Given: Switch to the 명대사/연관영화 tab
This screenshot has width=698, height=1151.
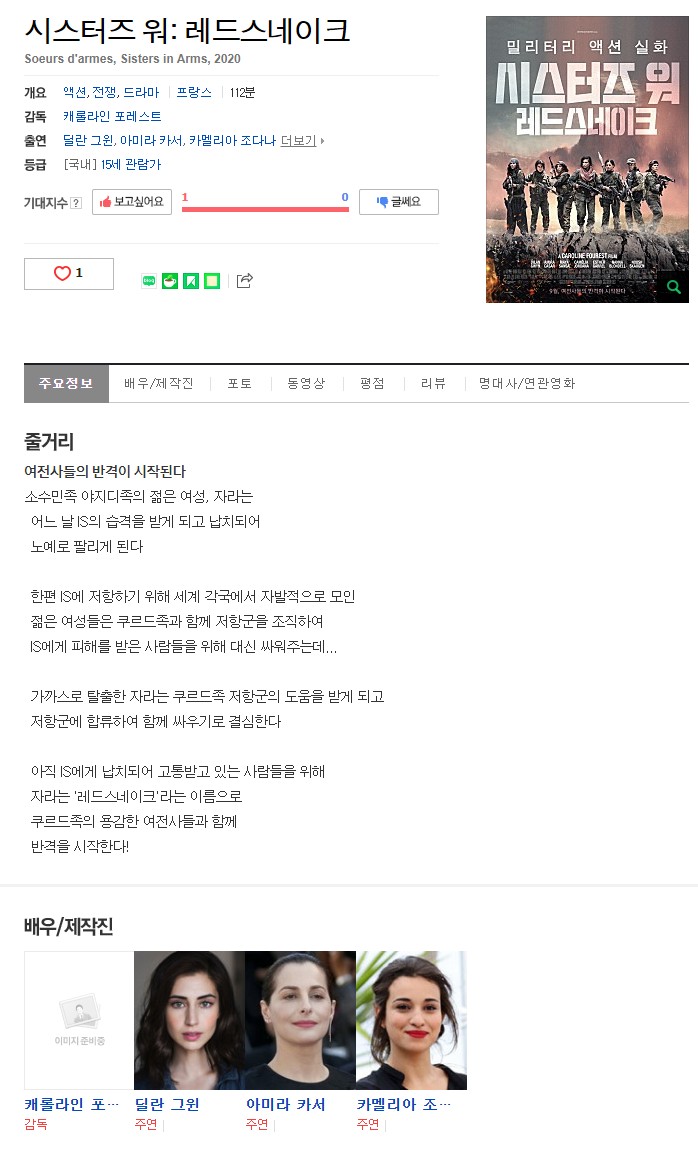Looking at the screenshot, I should coord(526,384).
